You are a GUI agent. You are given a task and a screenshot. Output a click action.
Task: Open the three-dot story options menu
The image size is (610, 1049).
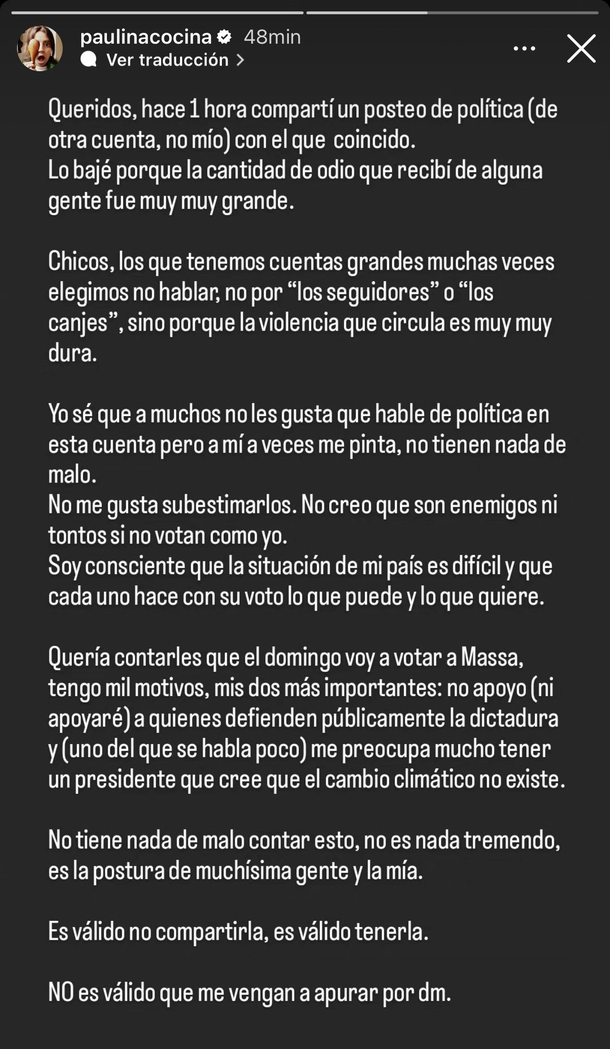(x=524, y=48)
